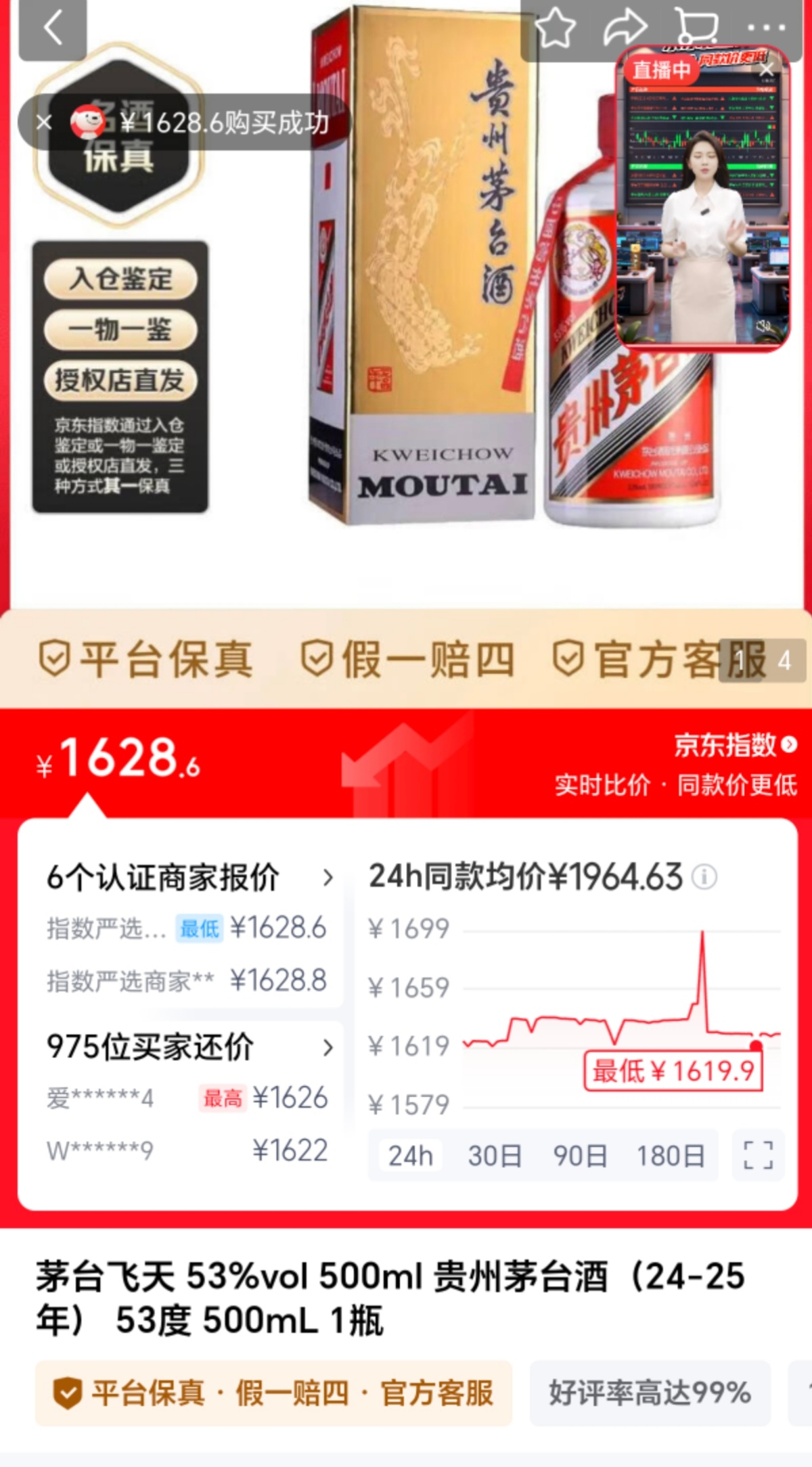Switch price chart to 30日
The width and height of the screenshot is (812, 1467).
(x=495, y=1156)
